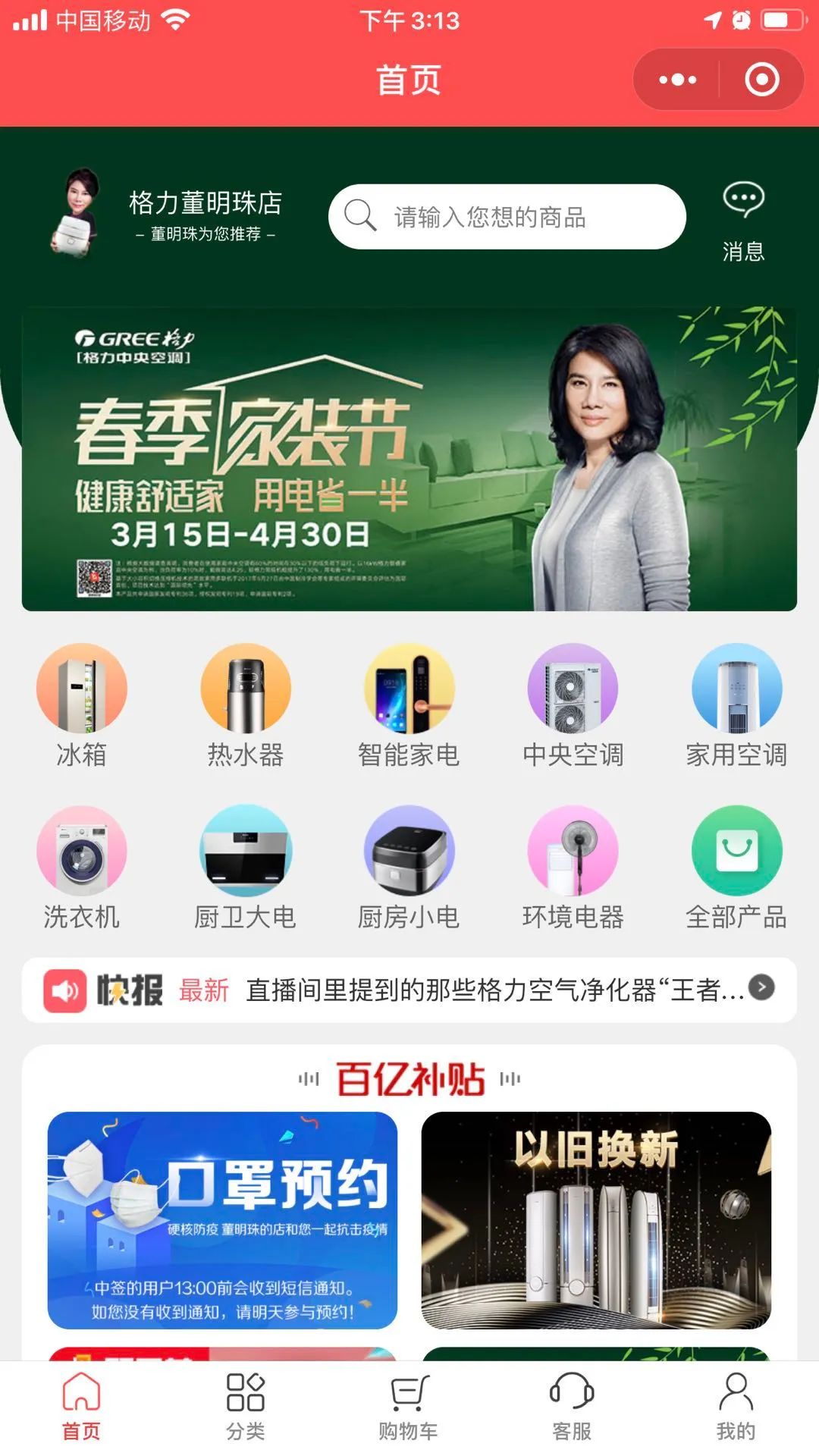The width and height of the screenshot is (819, 1456).
Task: Show 全部产品 all products
Action: click(x=736, y=868)
